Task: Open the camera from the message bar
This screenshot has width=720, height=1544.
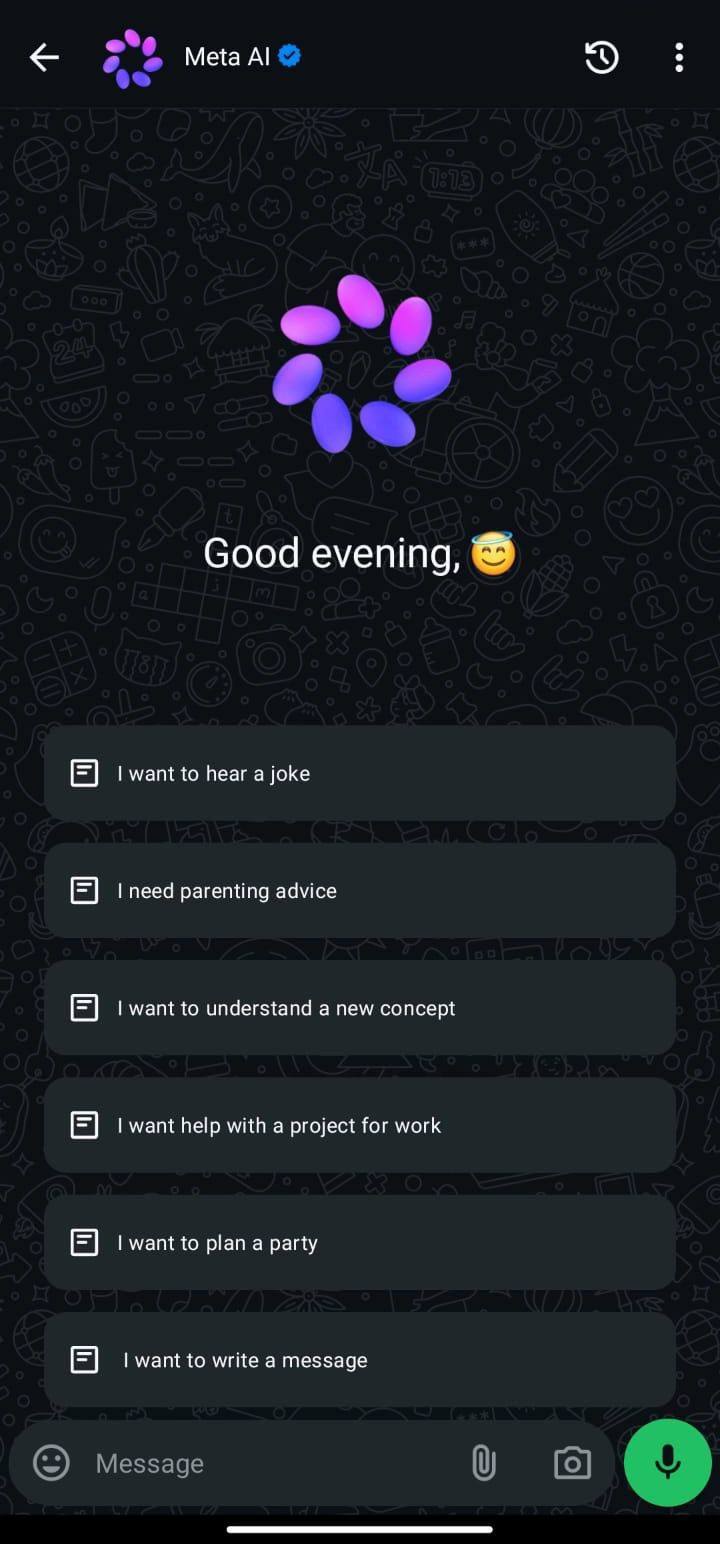Action: 572,1463
